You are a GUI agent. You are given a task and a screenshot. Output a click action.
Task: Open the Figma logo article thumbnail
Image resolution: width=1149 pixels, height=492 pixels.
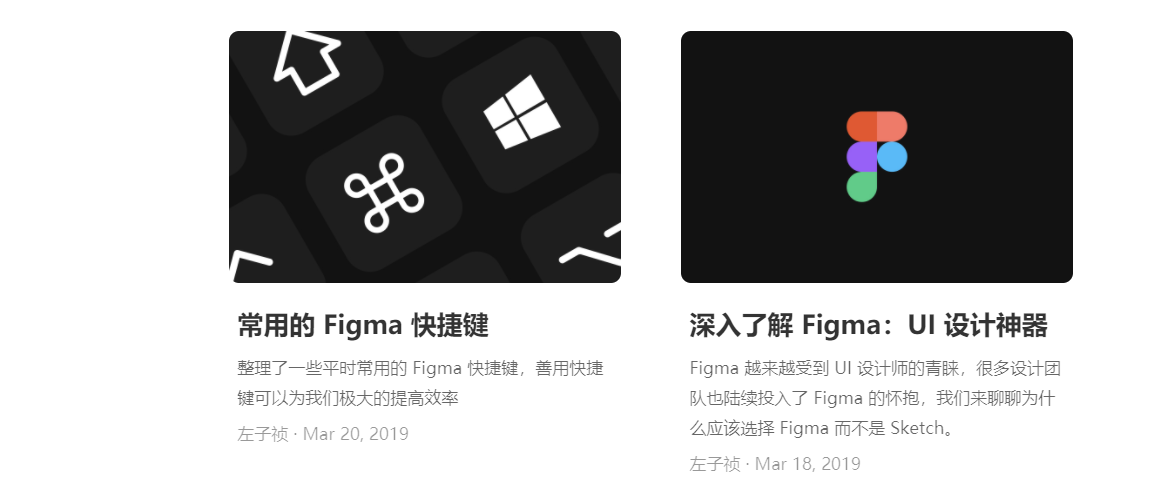pos(876,157)
